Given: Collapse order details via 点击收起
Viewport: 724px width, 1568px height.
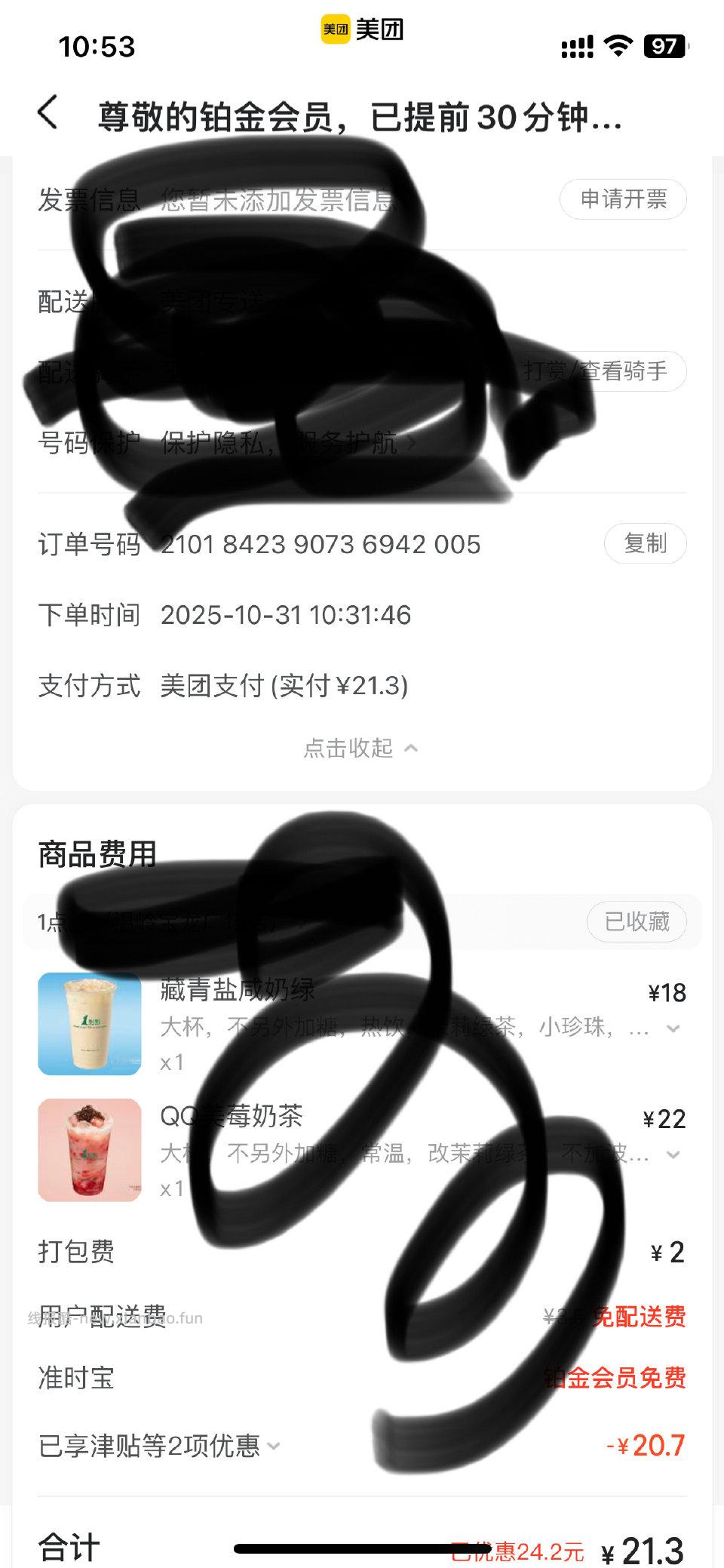Looking at the screenshot, I should pyautogui.click(x=362, y=748).
